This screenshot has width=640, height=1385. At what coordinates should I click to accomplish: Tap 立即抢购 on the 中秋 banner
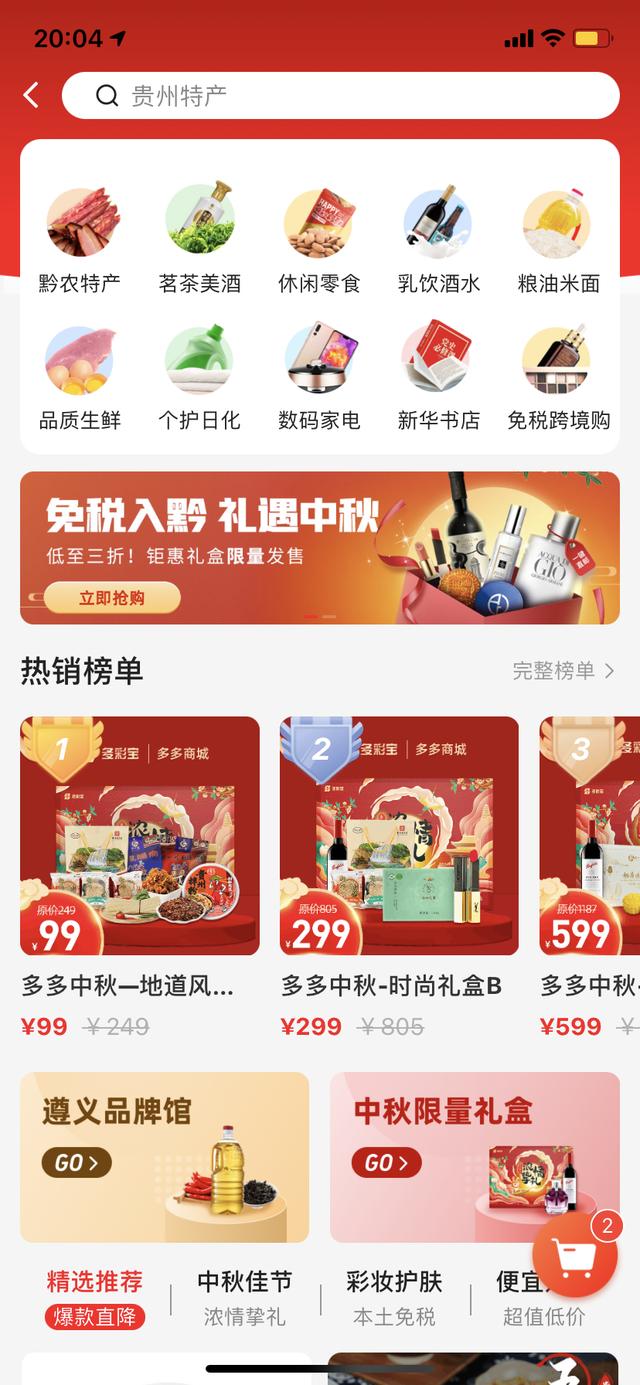coord(112,598)
